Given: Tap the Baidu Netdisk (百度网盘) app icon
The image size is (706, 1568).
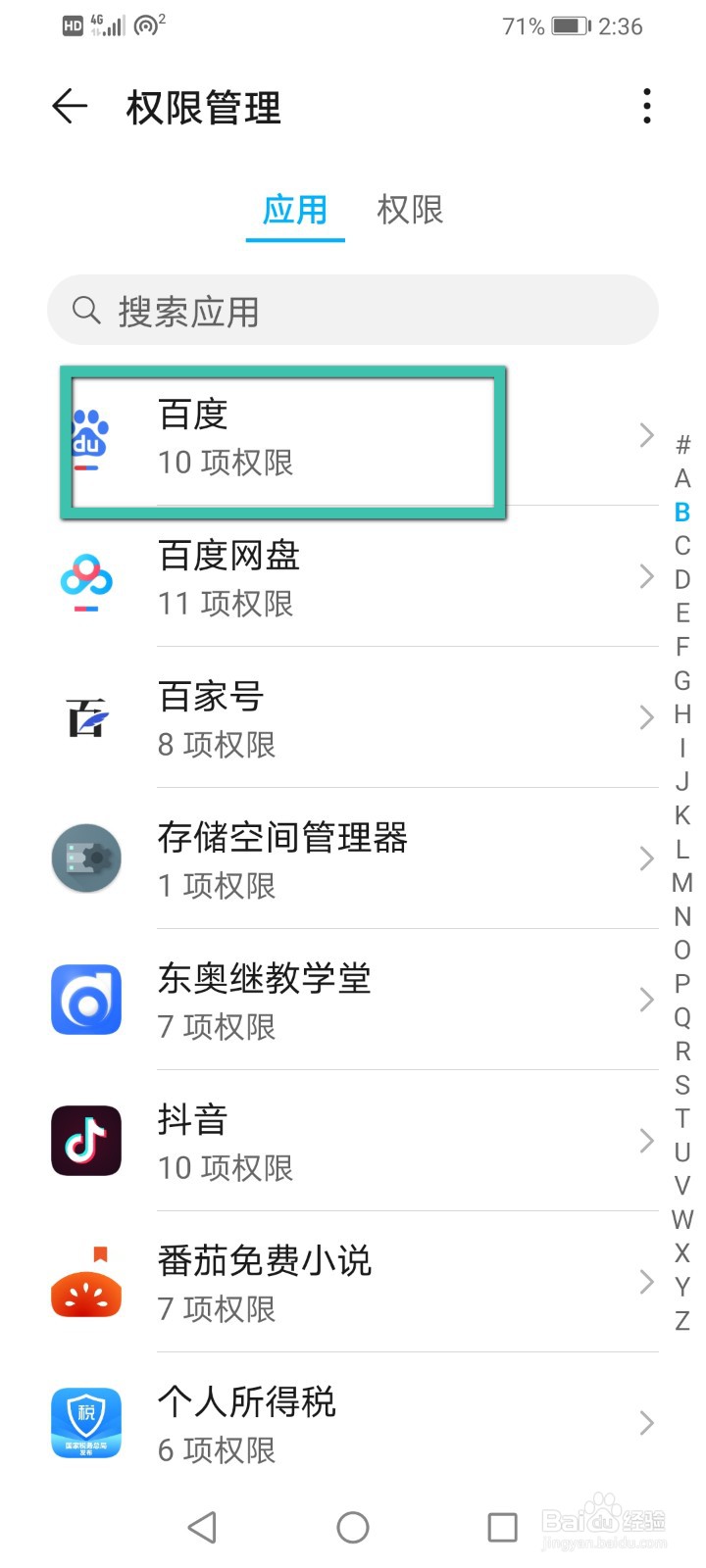Looking at the screenshot, I should pyautogui.click(x=85, y=578).
